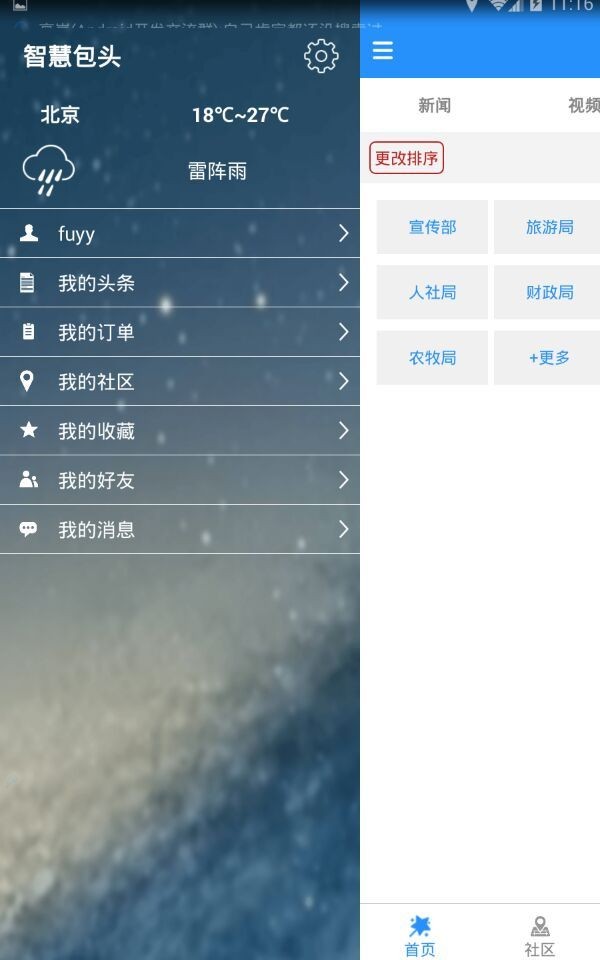
Task: Tap +更多 to see more departments
Action: click(x=548, y=357)
